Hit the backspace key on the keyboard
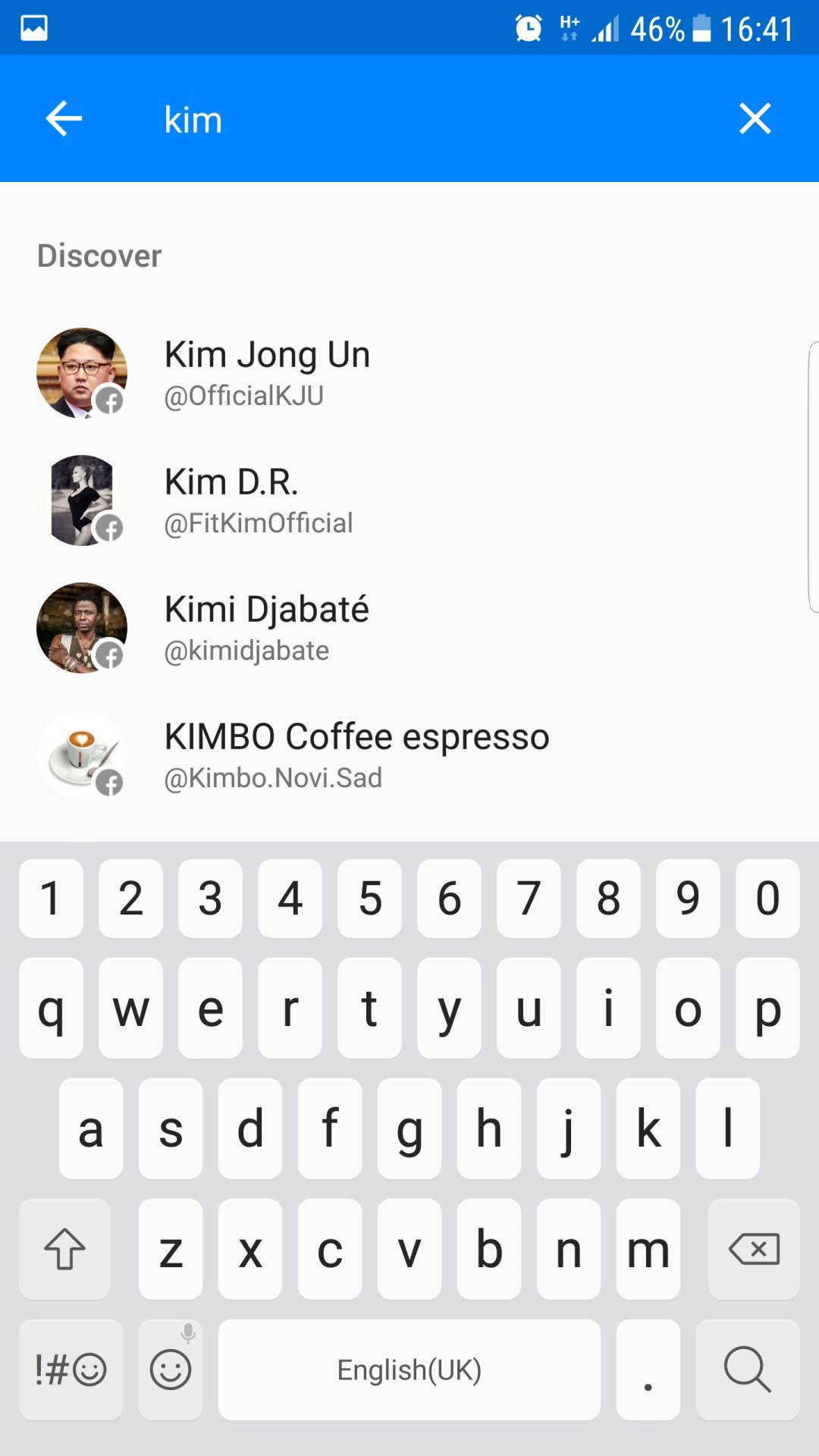 pos(753,1249)
